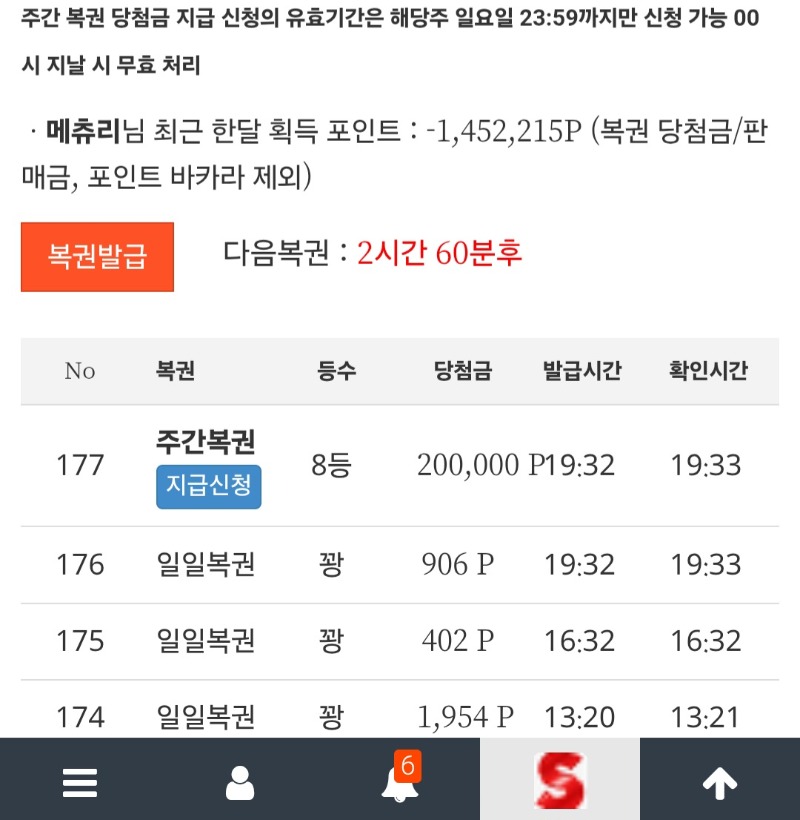Open the notifications bell

400,782
